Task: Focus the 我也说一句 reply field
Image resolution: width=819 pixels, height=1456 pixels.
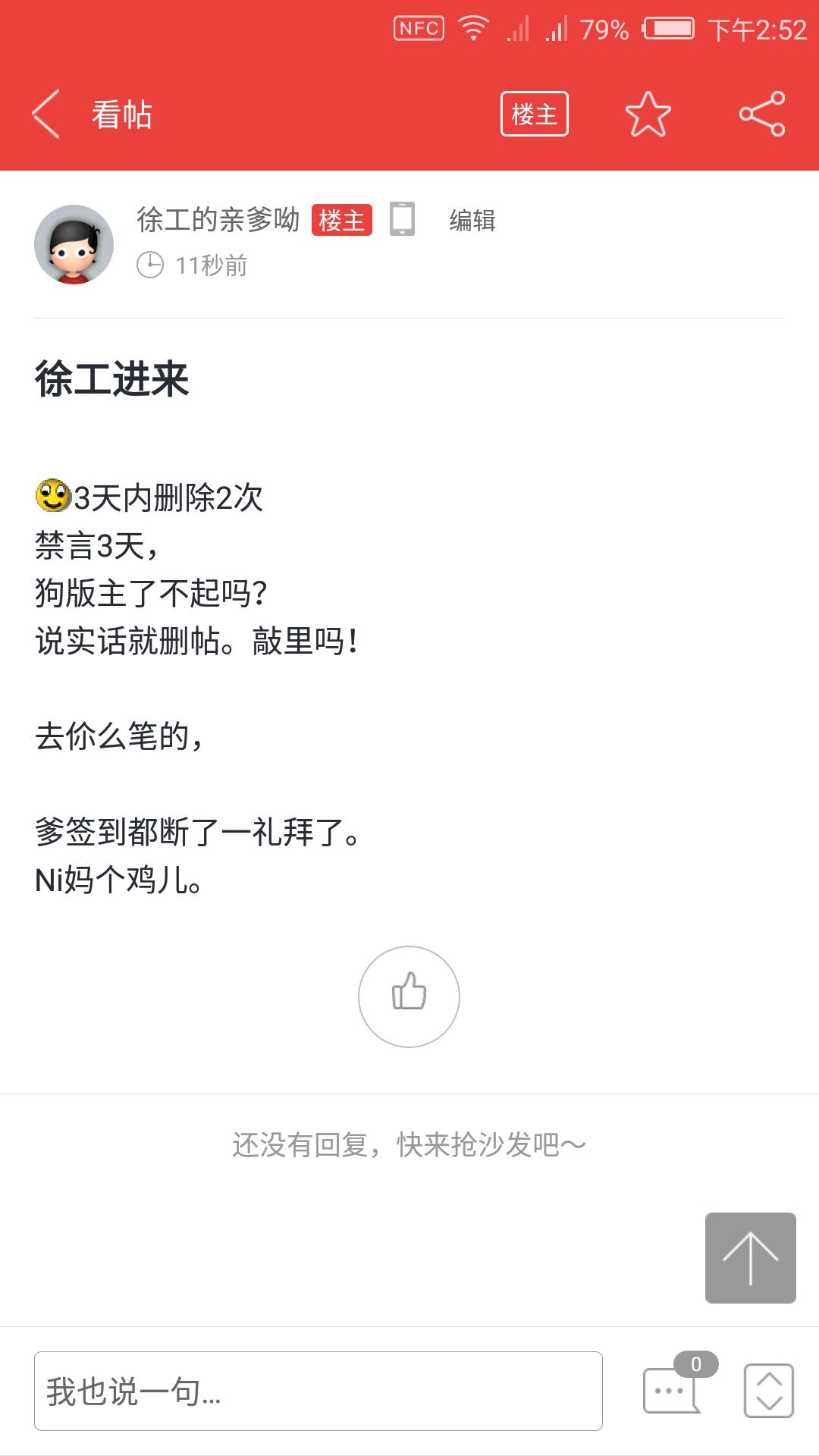Action: click(x=318, y=1391)
